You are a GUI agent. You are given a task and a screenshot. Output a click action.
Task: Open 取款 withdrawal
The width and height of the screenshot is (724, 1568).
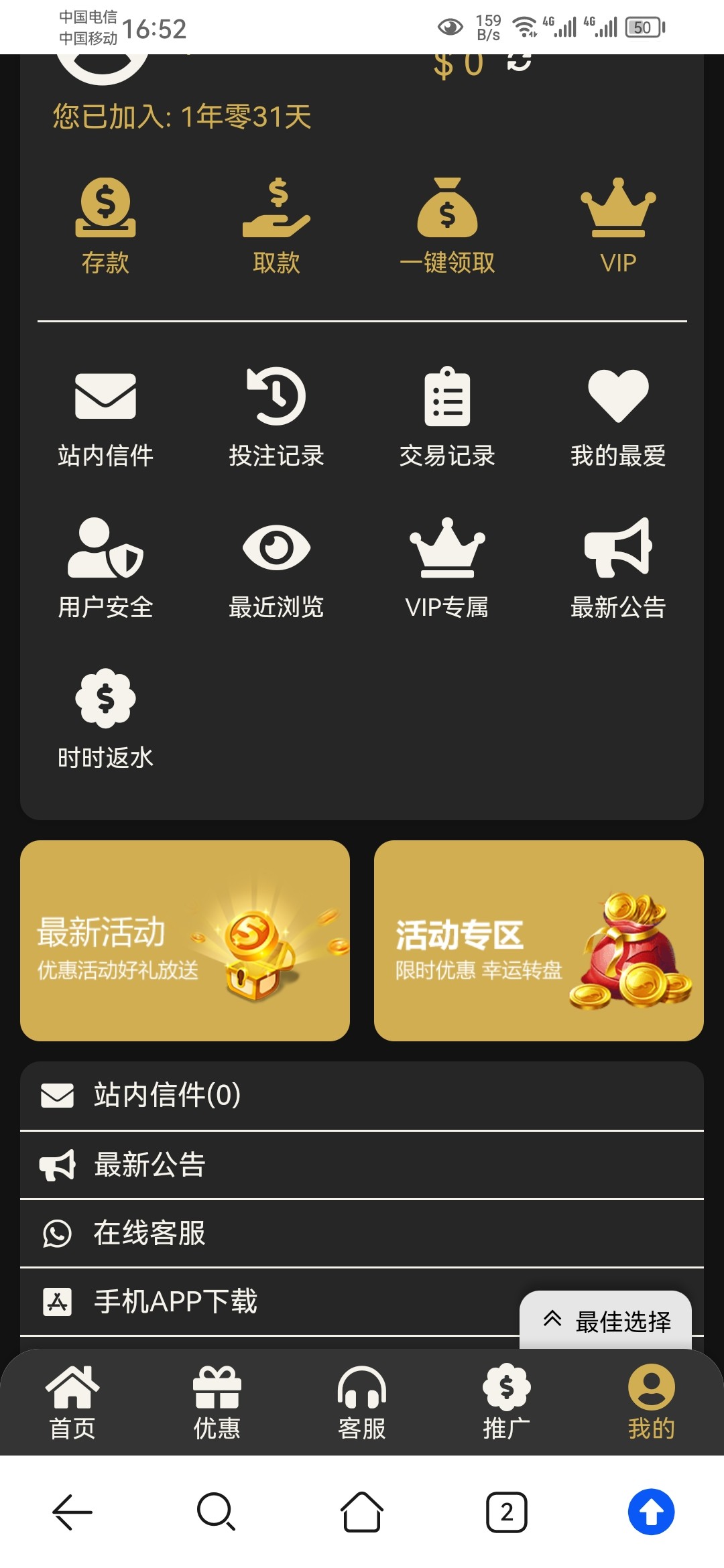(x=276, y=226)
